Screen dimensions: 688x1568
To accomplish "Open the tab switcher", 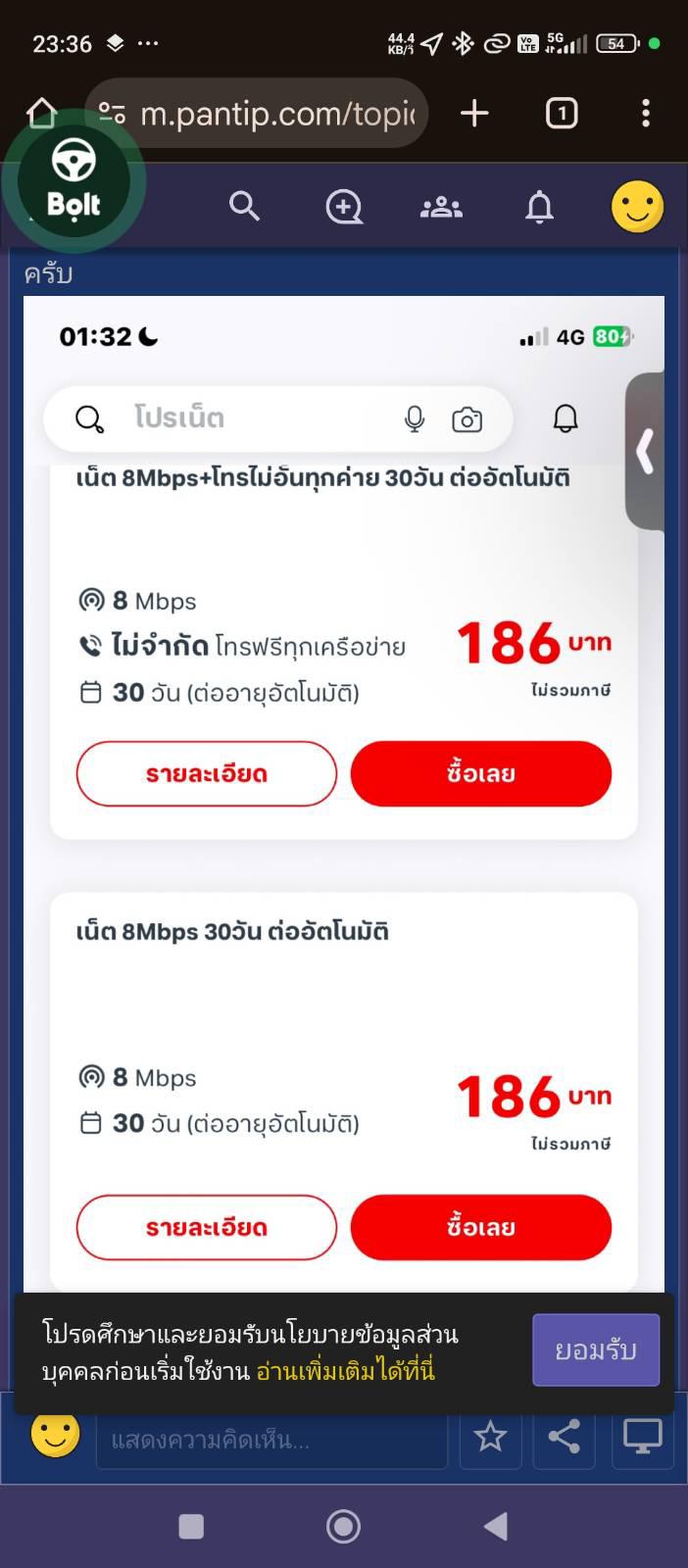I will 562,114.
